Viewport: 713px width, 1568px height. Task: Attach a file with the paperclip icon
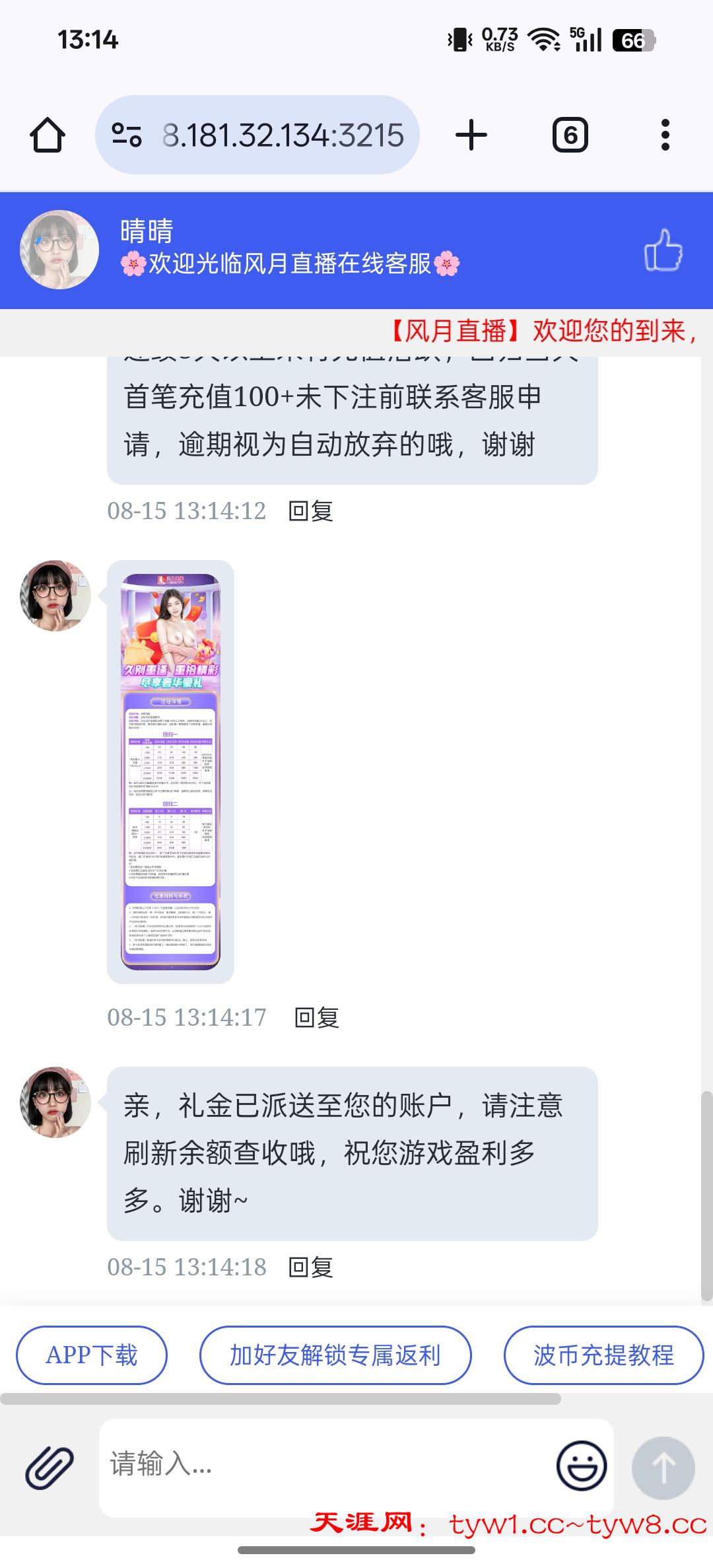click(50, 1468)
